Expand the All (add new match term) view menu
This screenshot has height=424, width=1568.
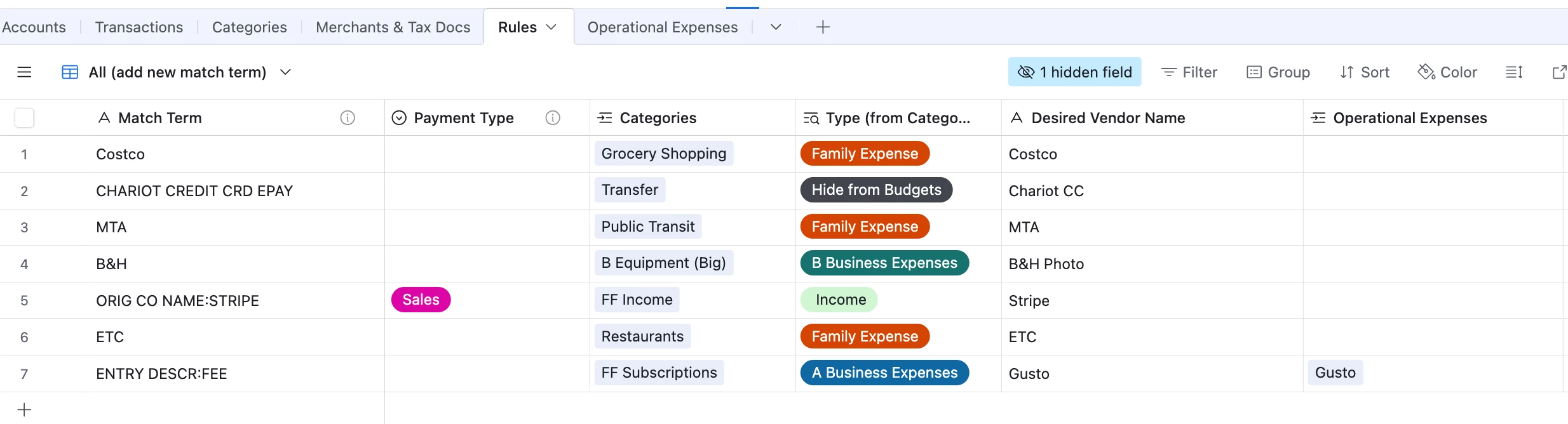(x=285, y=72)
